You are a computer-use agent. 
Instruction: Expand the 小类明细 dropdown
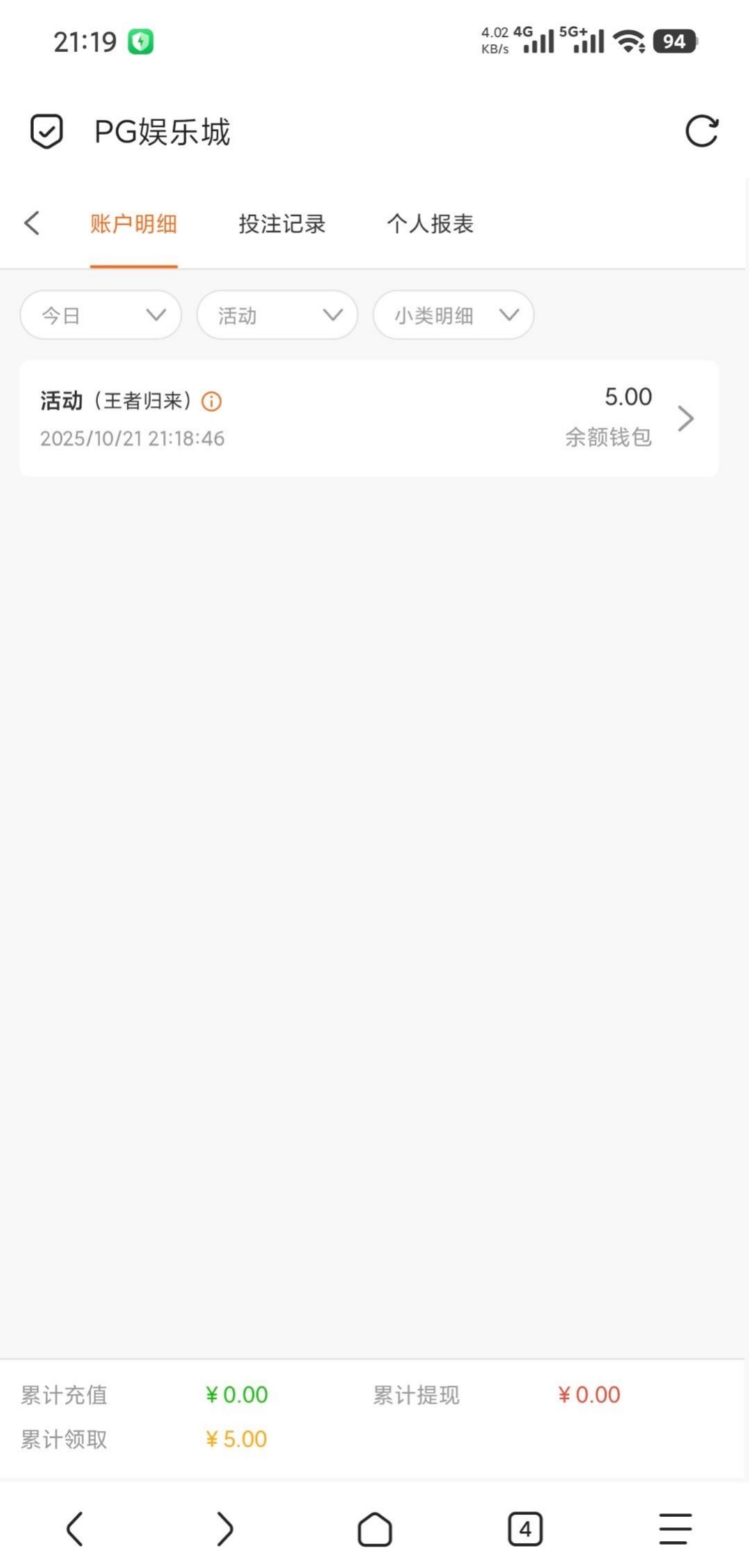tap(453, 315)
